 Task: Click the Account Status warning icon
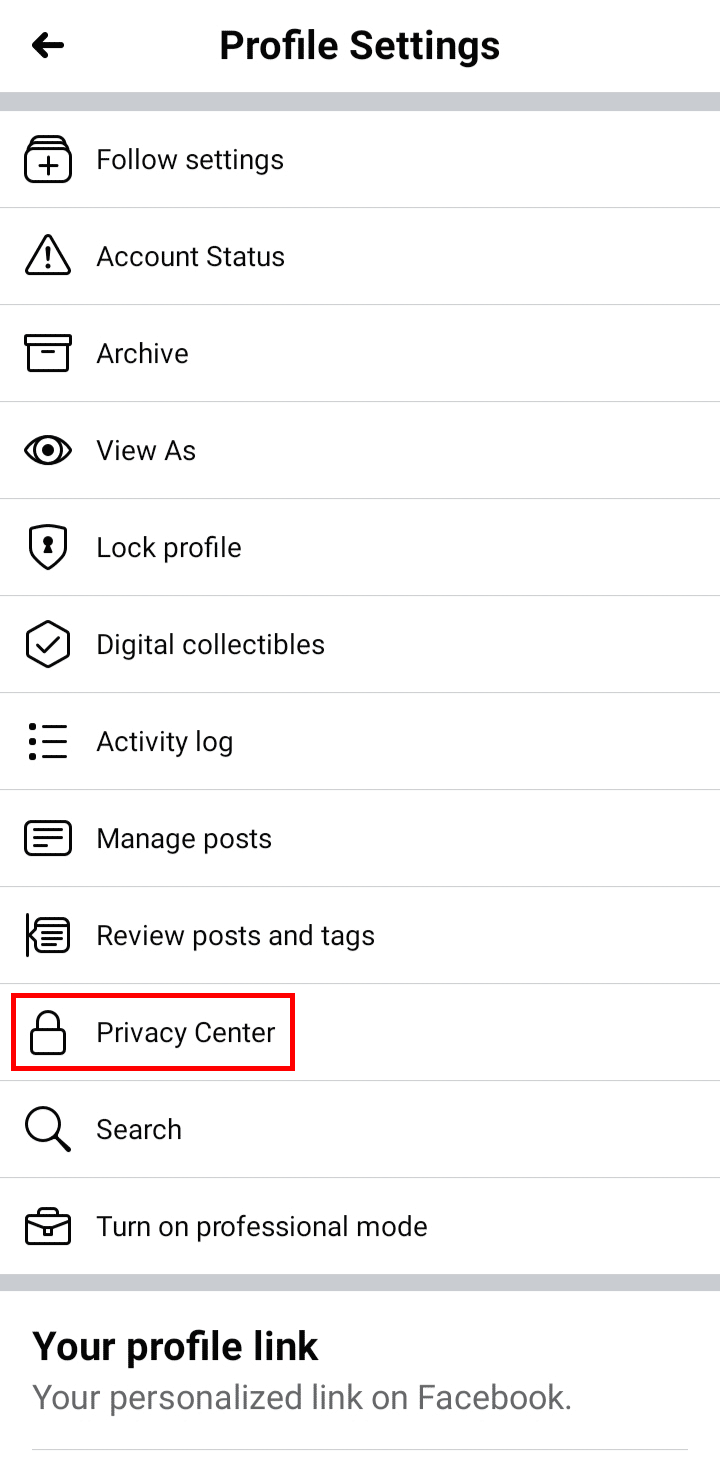[x=47, y=256]
